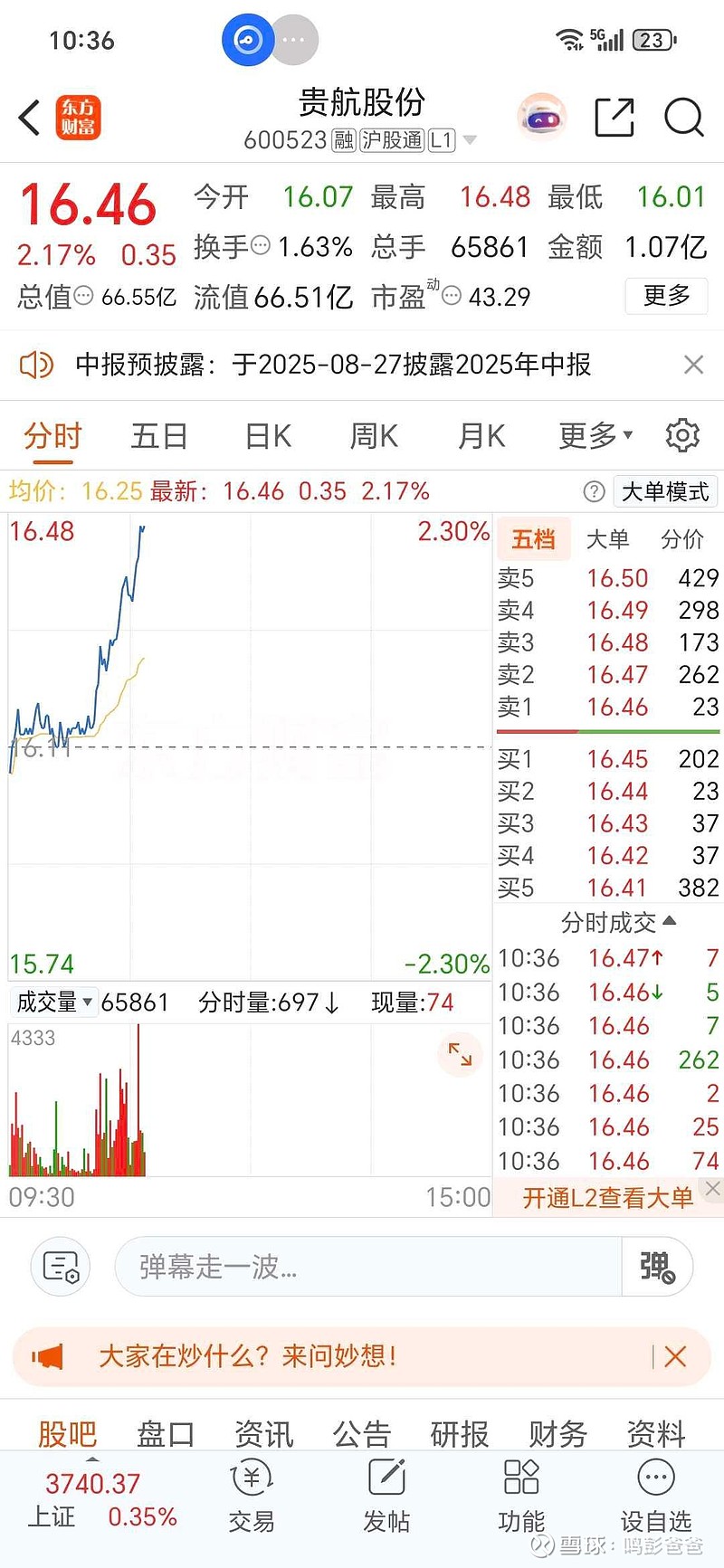Screen dimensions: 724x1568
Task: Dismiss the 中报预披露 notice
Action: pyautogui.click(x=693, y=365)
